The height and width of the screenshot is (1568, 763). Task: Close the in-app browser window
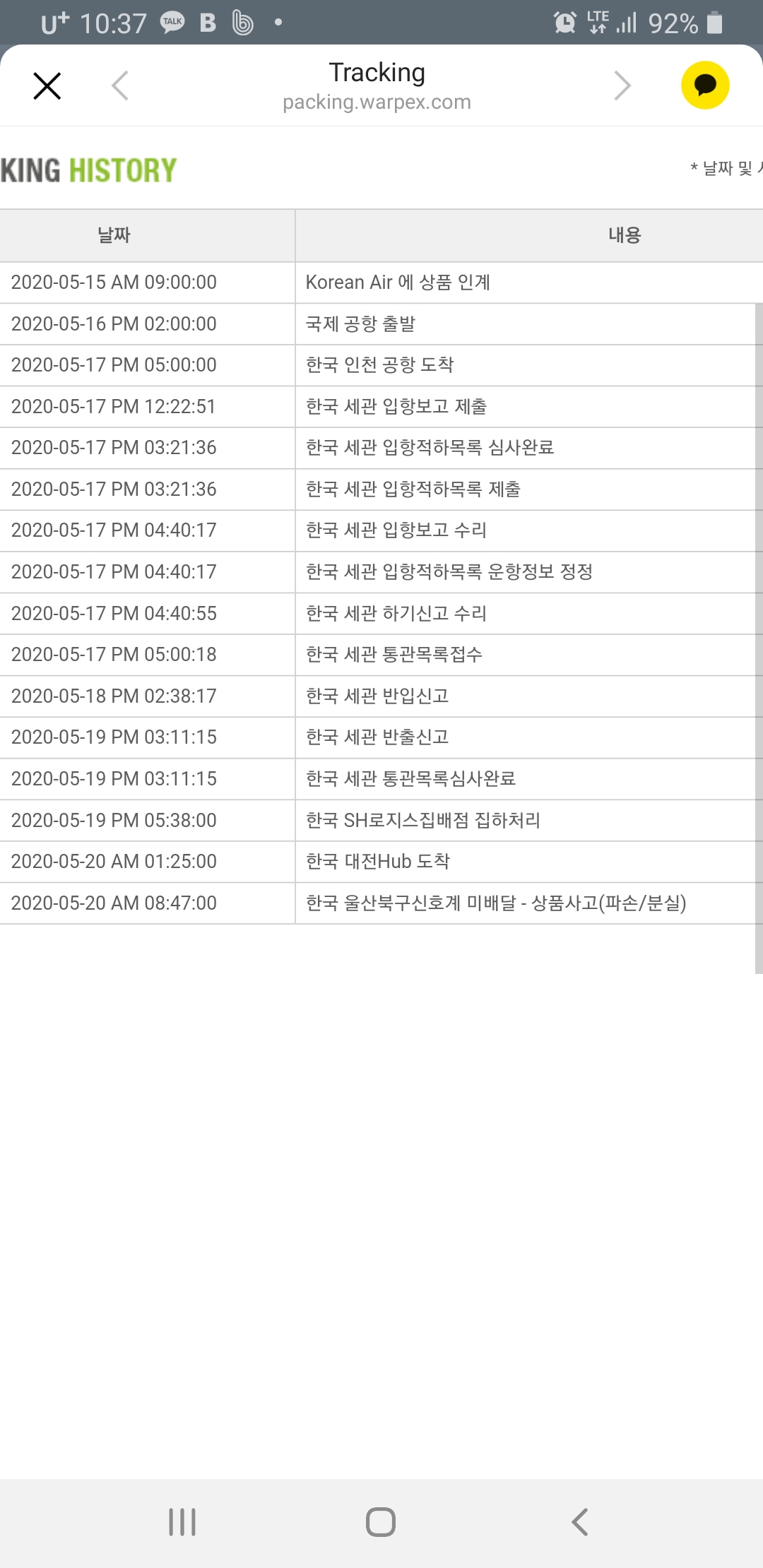(x=47, y=86)
